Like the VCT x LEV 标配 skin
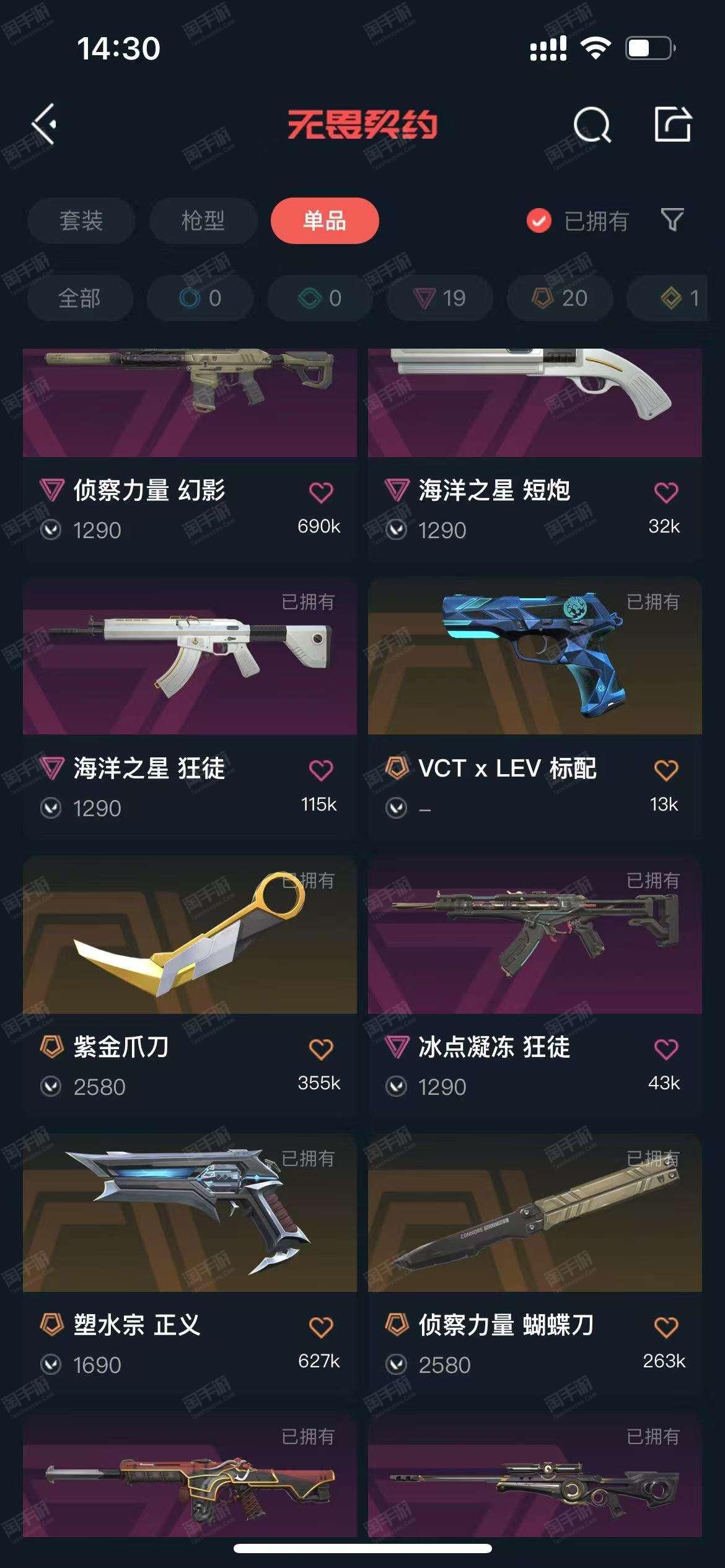 click(666, 770)
